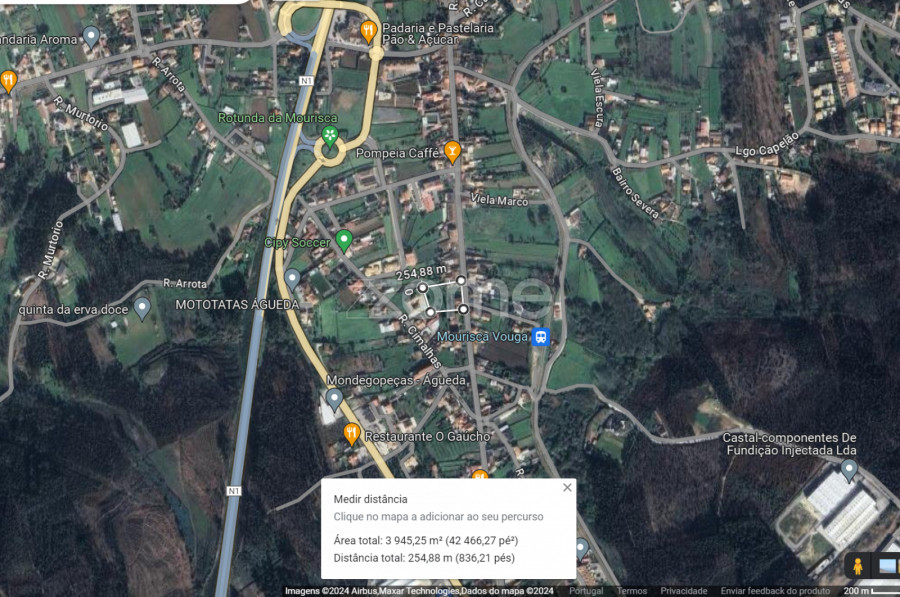Open the Privacidade link
Viewport: 900px width, 597px height.
pos(684,591)
